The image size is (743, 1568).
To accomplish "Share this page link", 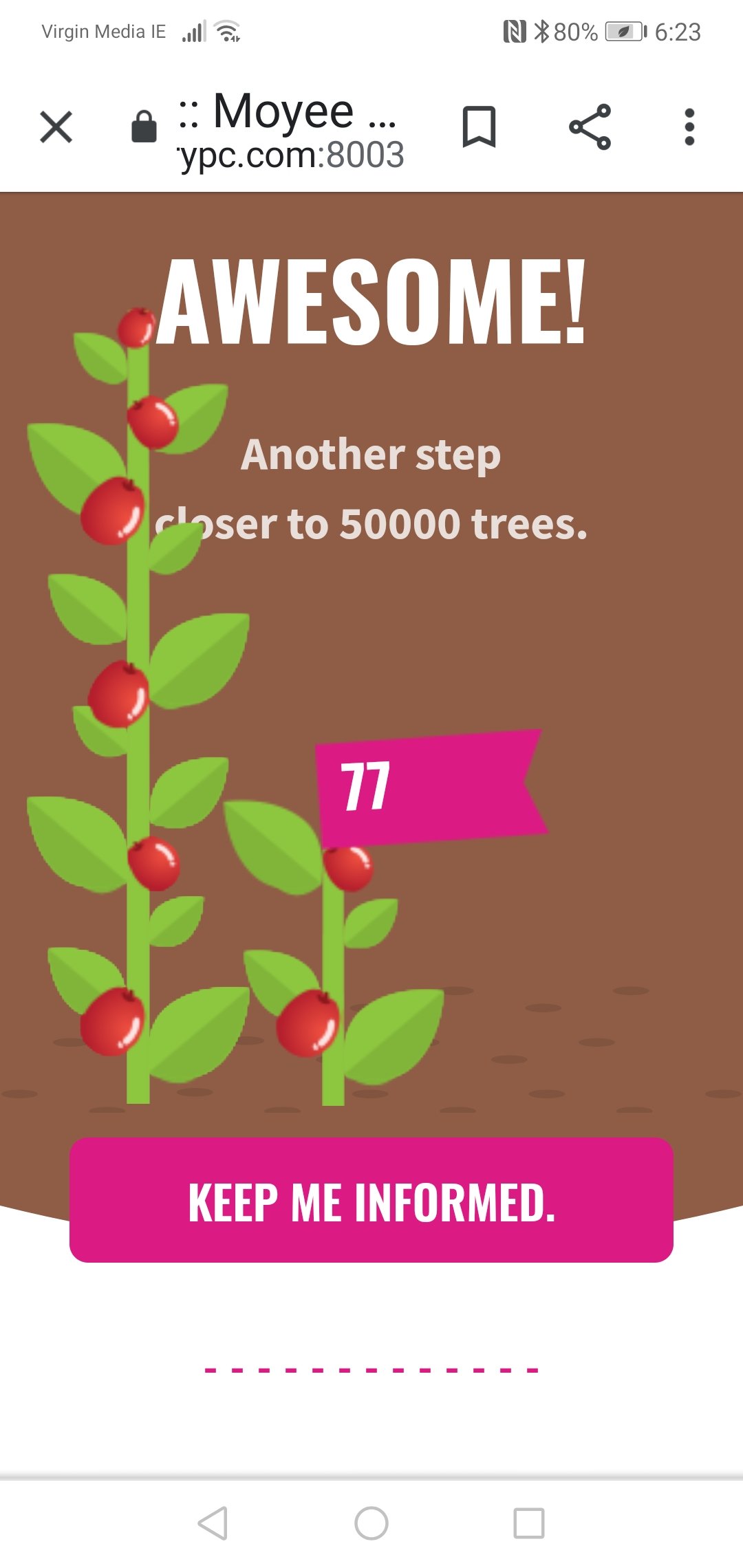I will 590,127.
